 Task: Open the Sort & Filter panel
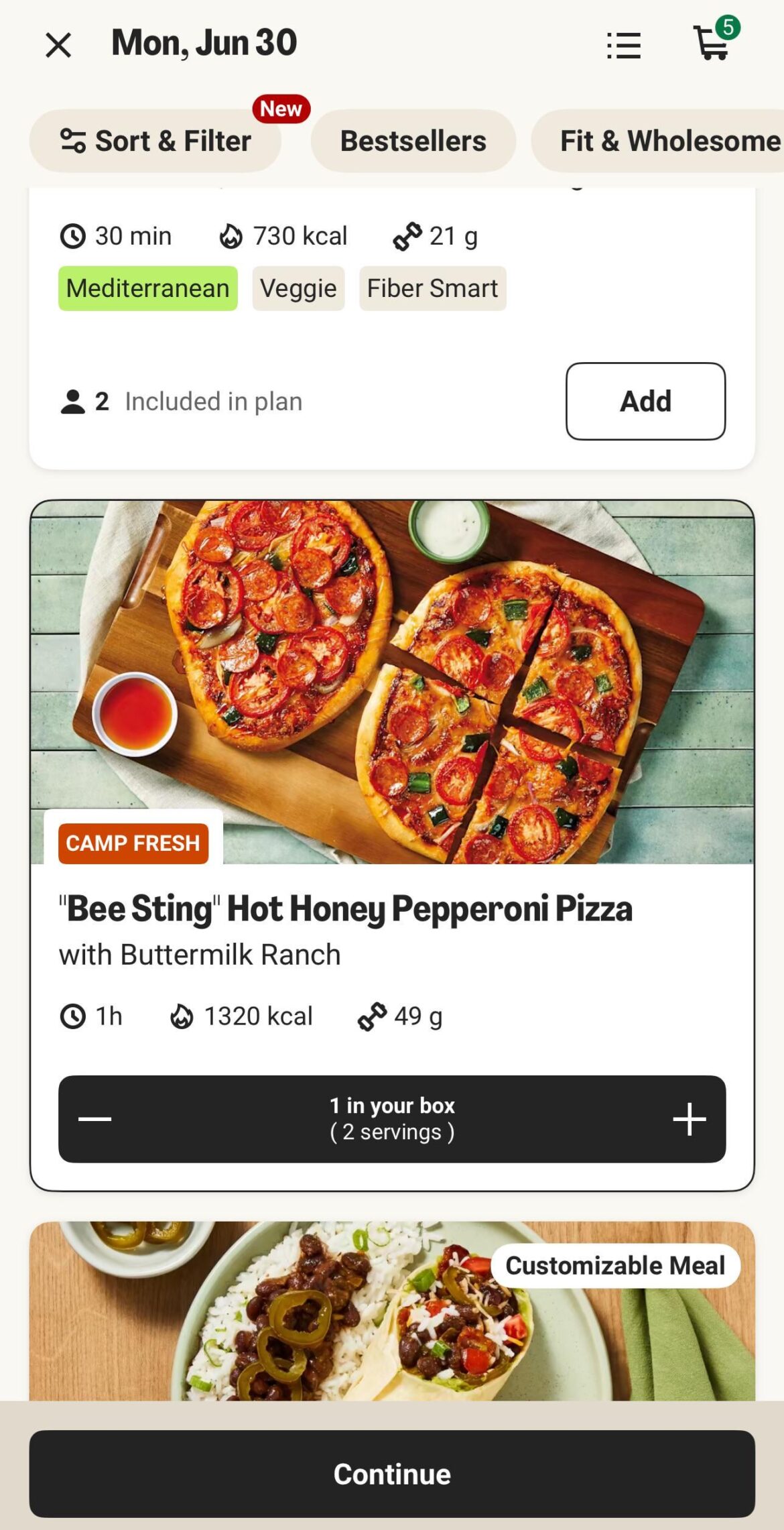pyautogui.click(x=155, y=141)
